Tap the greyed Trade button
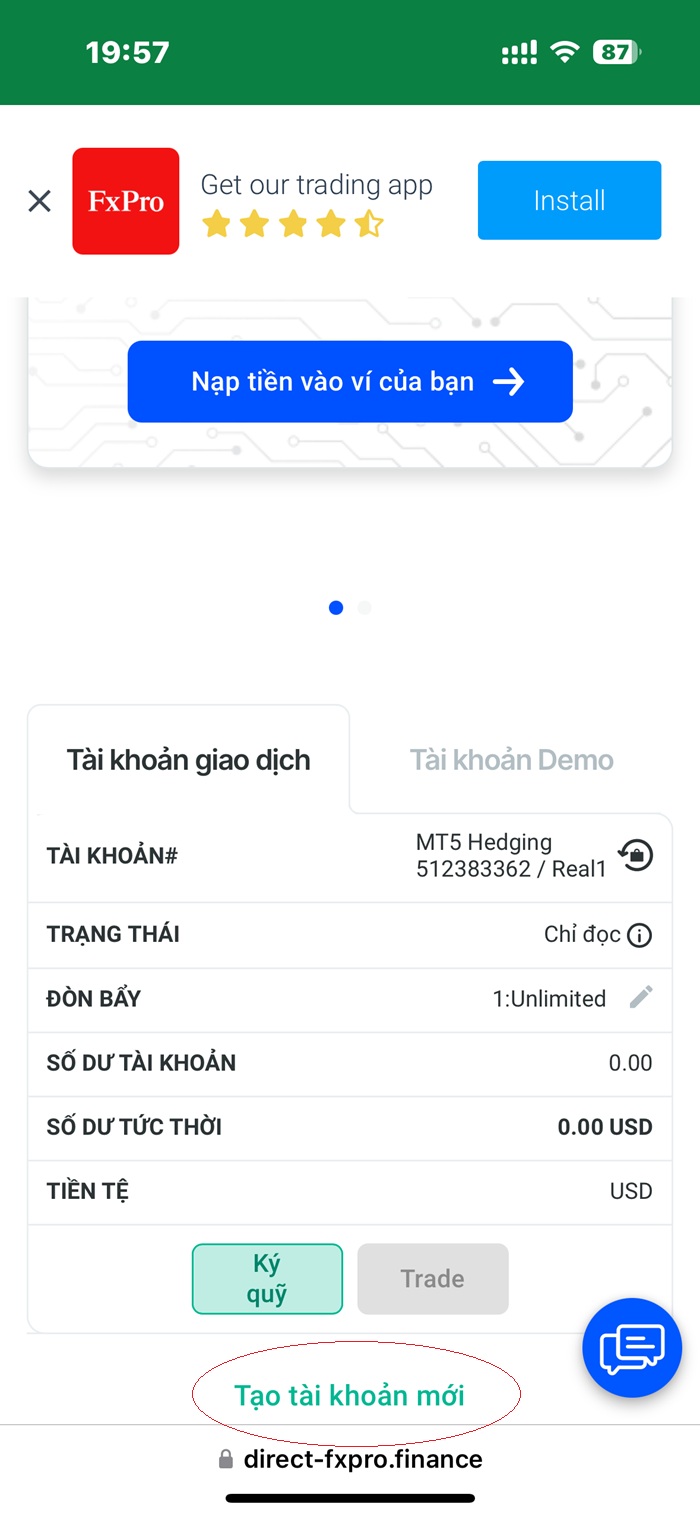Viewport: 700px width, 1517px height. click(x=432, y=1278)
